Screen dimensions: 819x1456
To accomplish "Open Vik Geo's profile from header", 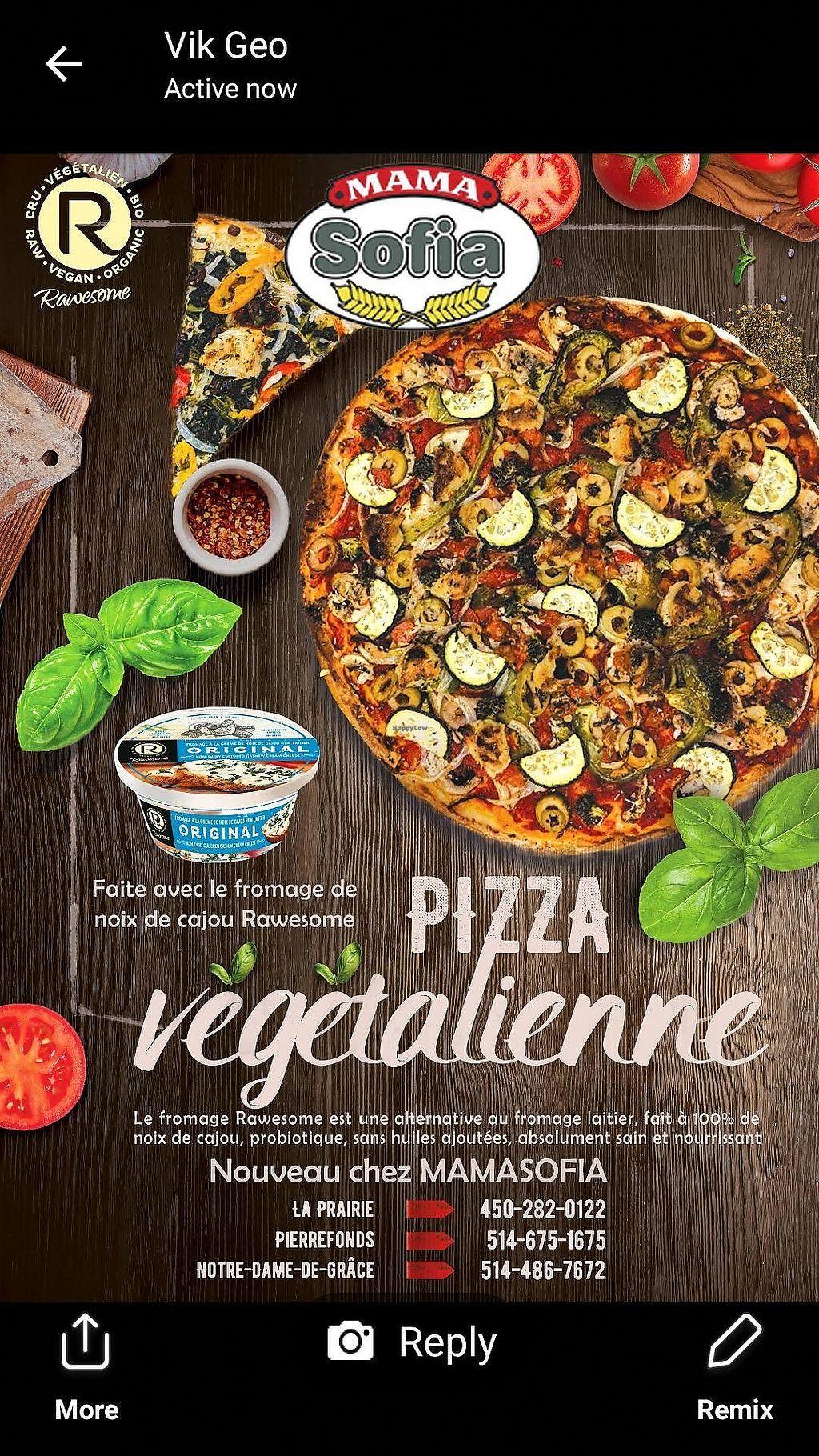I will 226,46.
